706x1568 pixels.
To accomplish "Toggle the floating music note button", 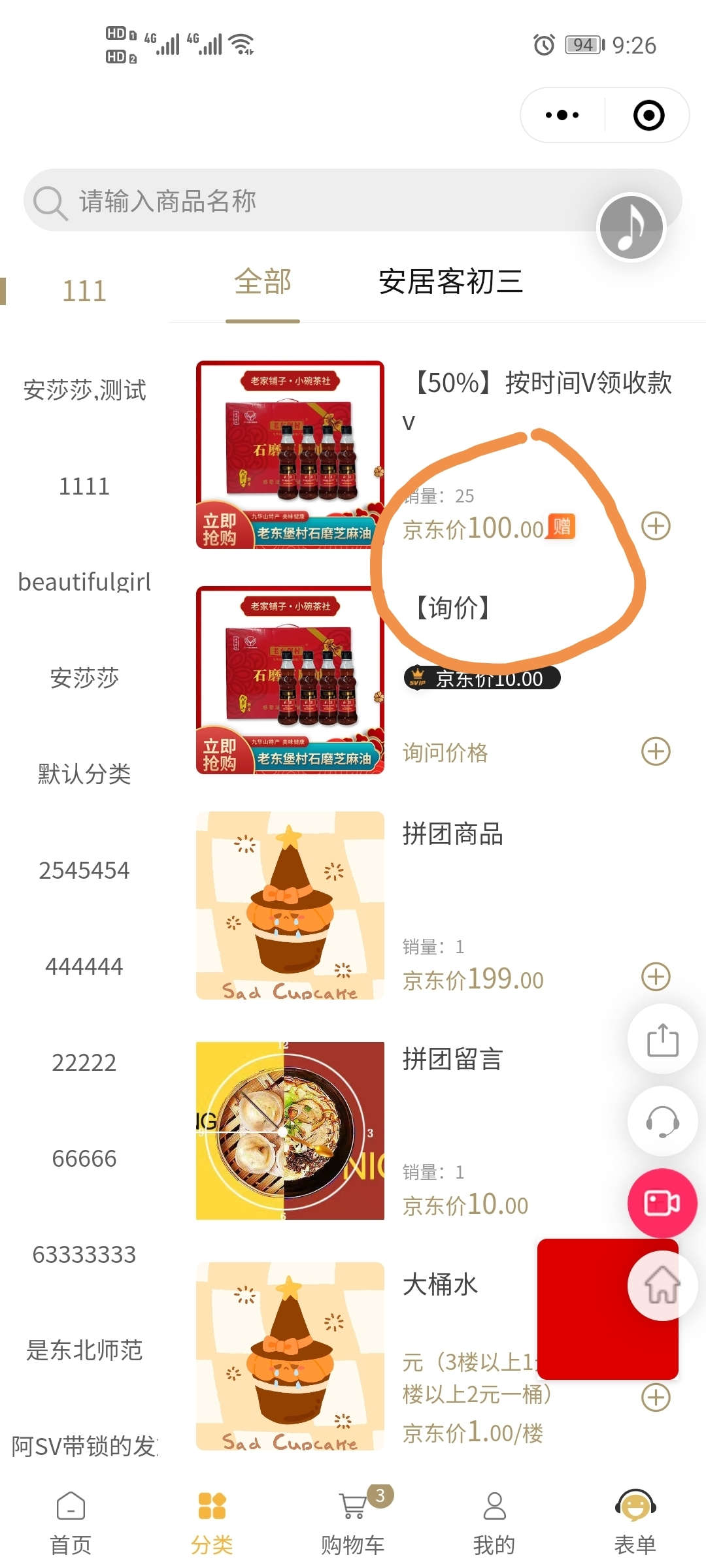I will 631,227.
